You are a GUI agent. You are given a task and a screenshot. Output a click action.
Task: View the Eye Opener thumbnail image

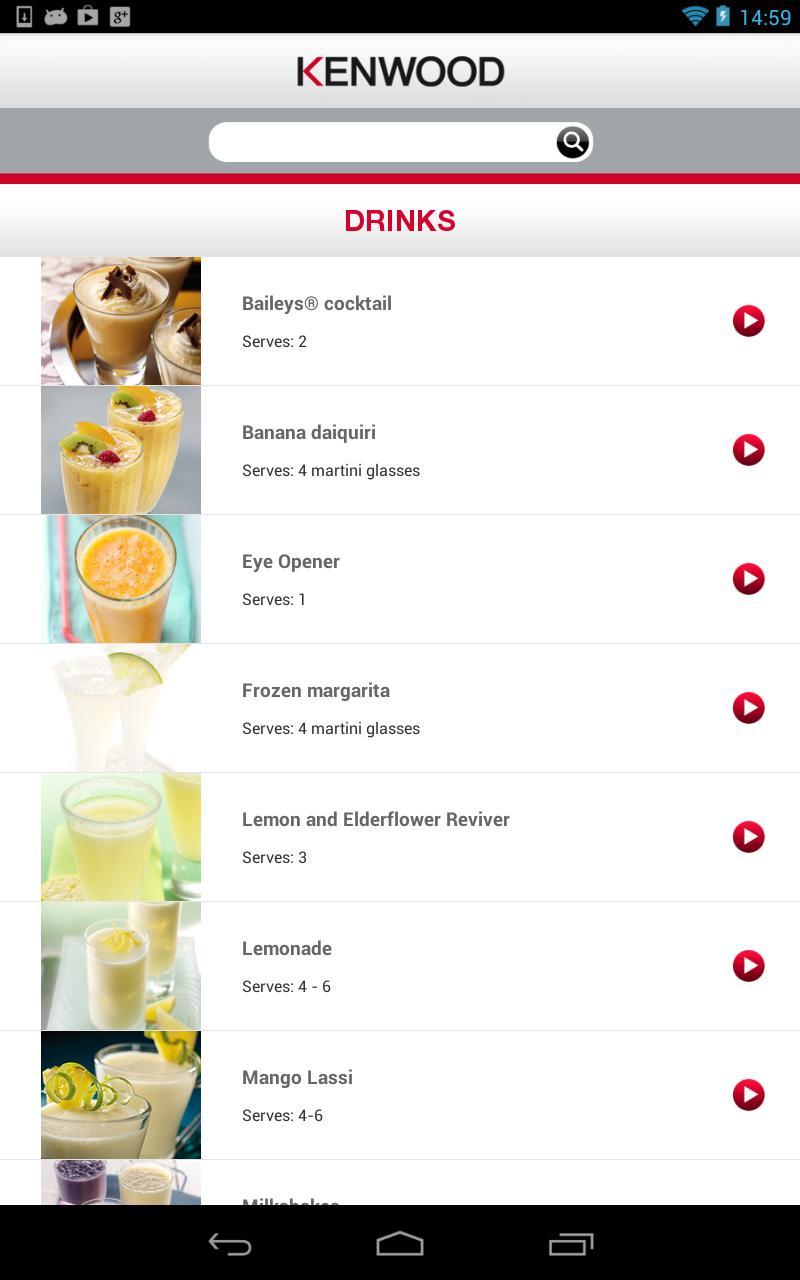point(120,578)
